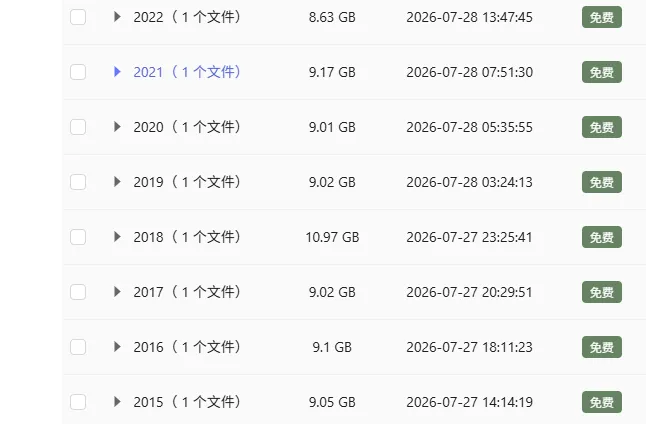Tap the 免费 button on the 2019 row
The image size is (646, 424).
602,182
